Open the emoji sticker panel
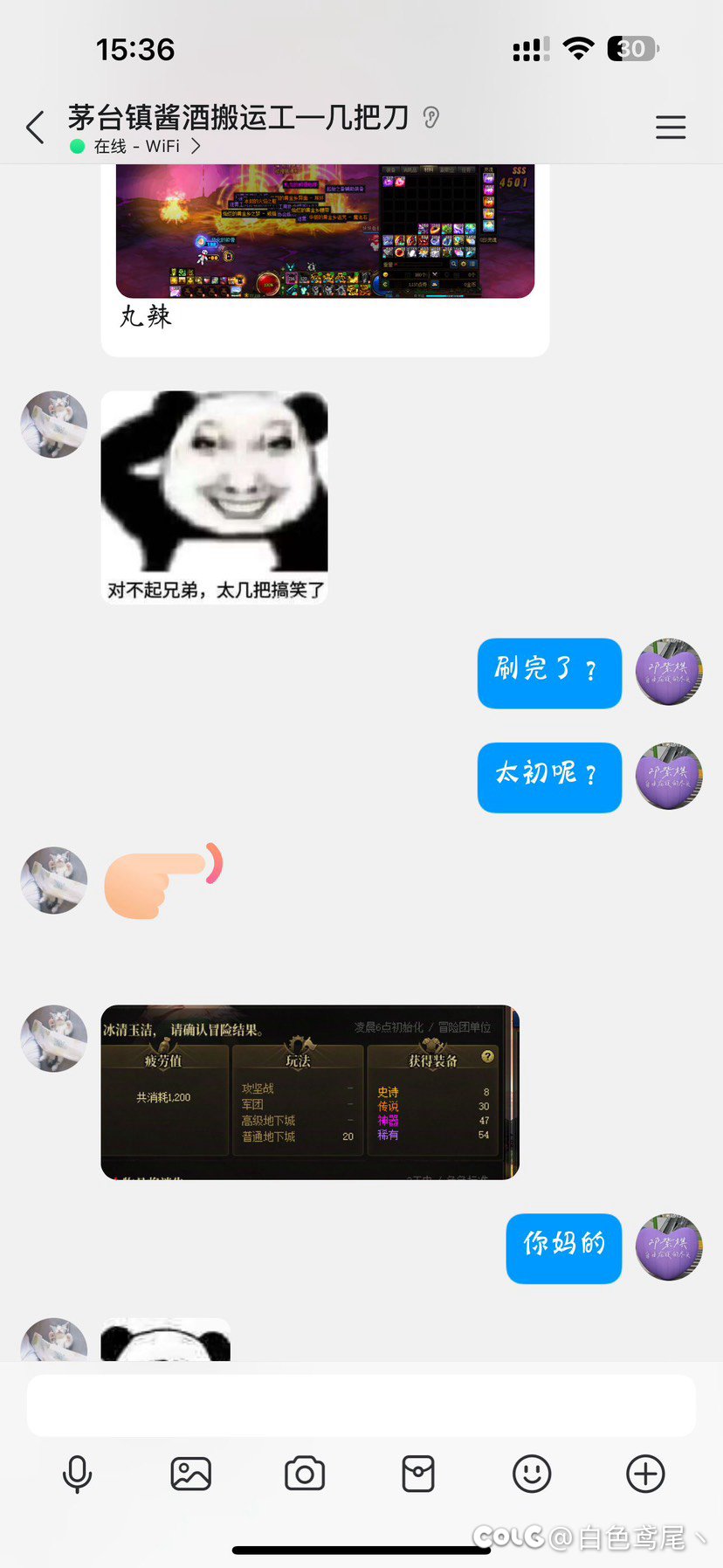 point(532,1474)
